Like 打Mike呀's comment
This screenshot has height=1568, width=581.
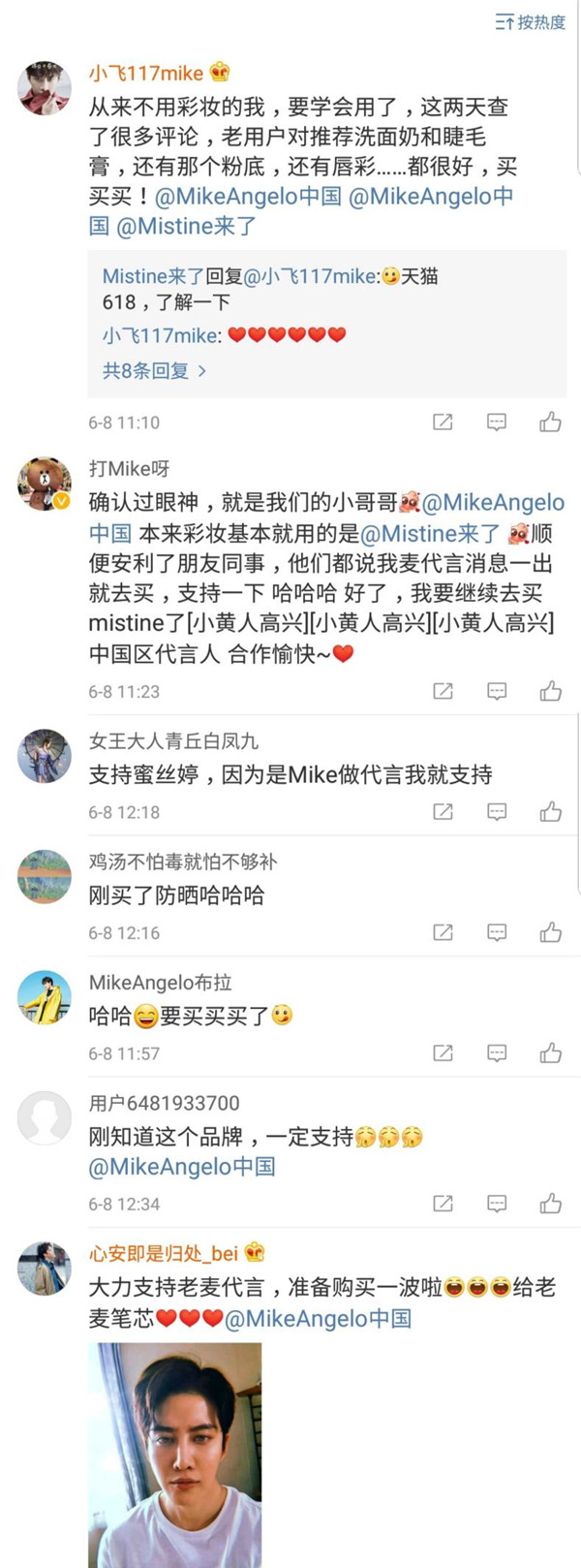[550, 691]
